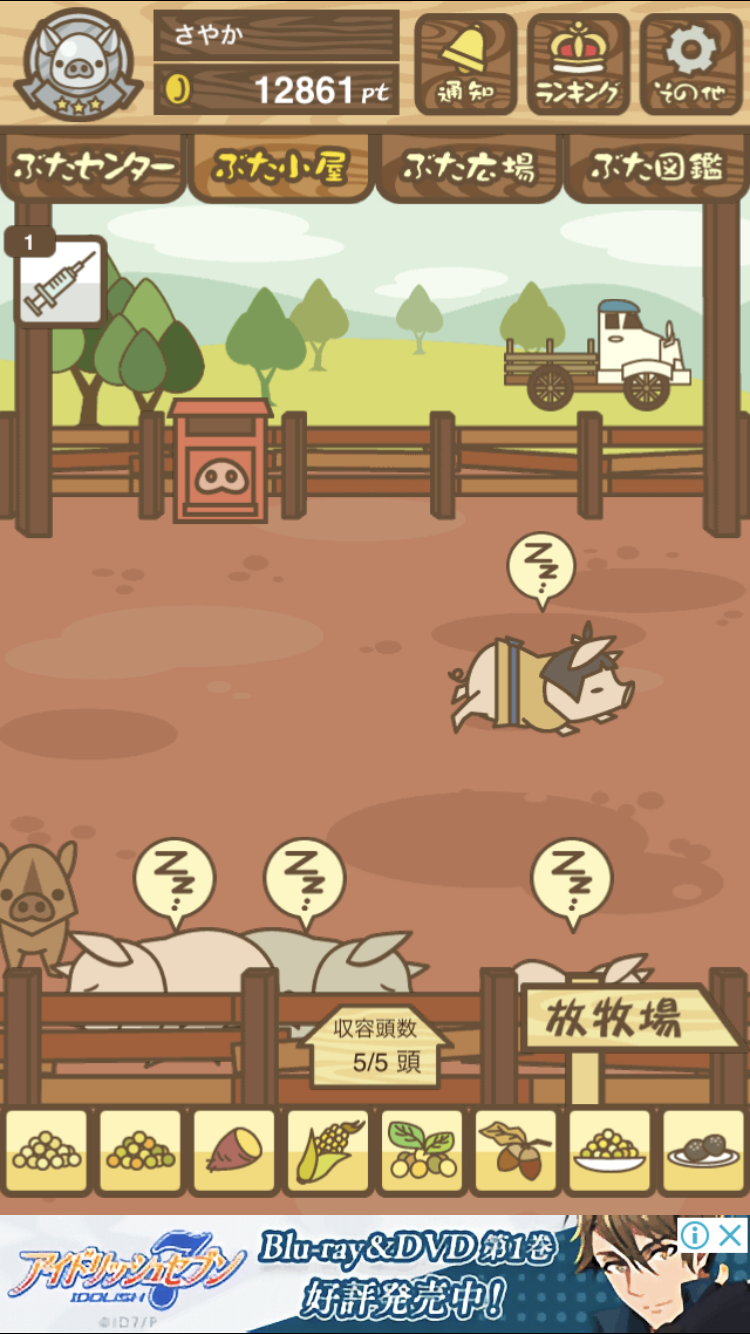Select the green leaf beans feed

[x=421, y=1151]
